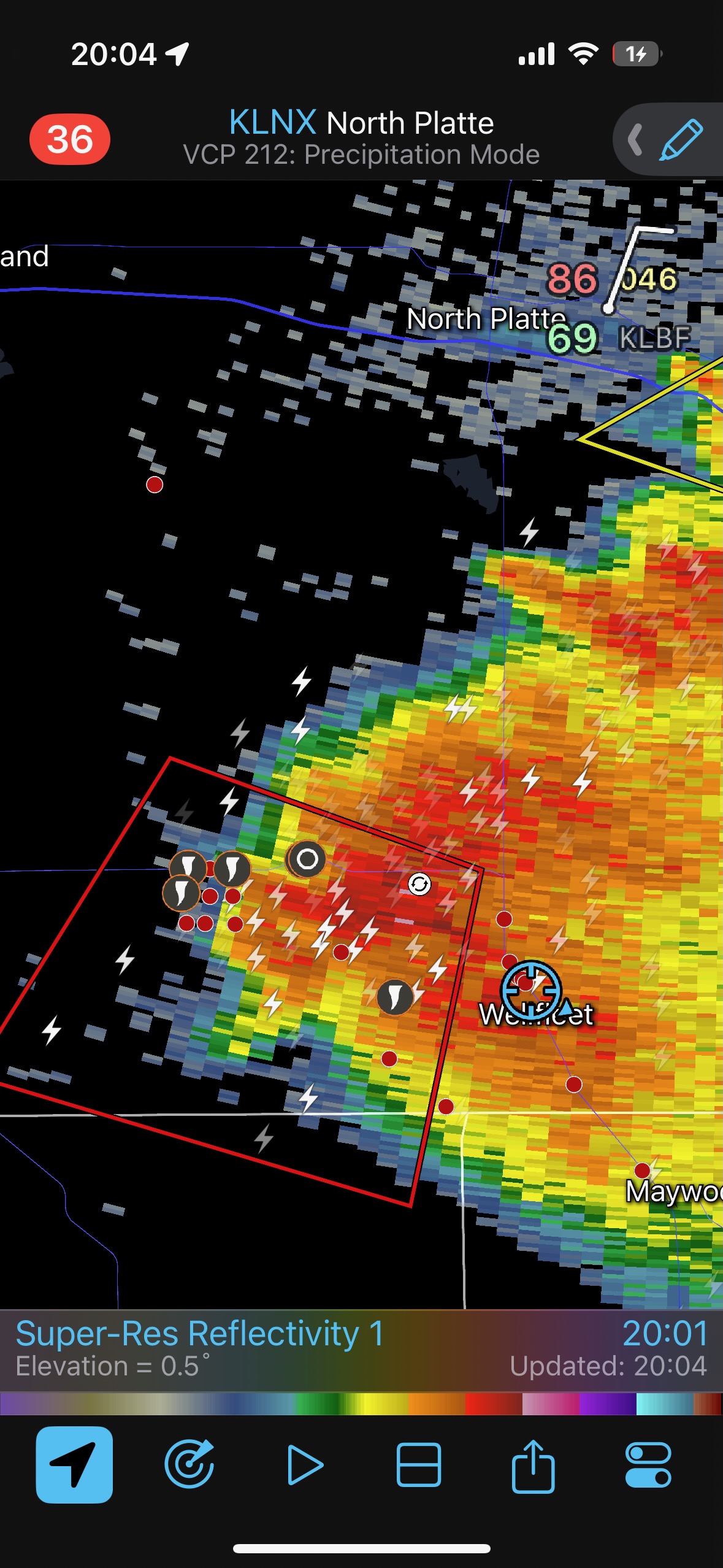This screenshot has width=723, height=1568.
Task: Open the settings toggles menu
Action: coord(648,1464)
